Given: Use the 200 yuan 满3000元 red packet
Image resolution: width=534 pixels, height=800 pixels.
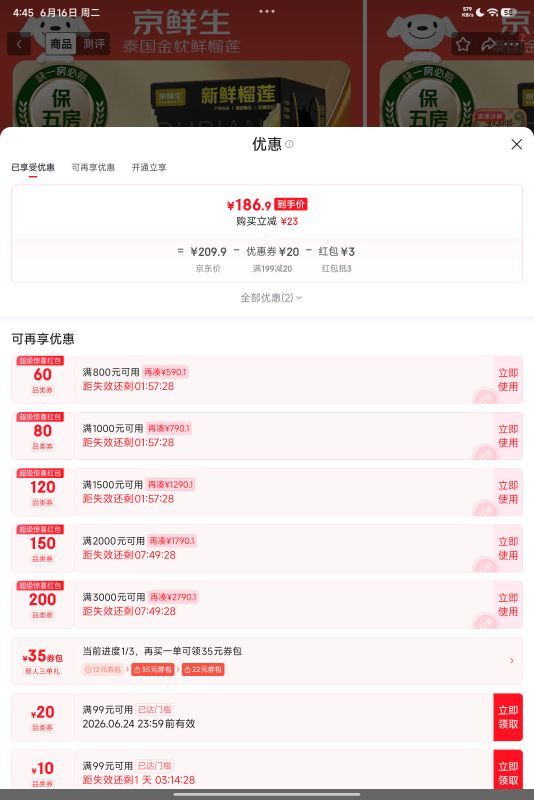Looking at the screenshot, I should click(508, 604).
